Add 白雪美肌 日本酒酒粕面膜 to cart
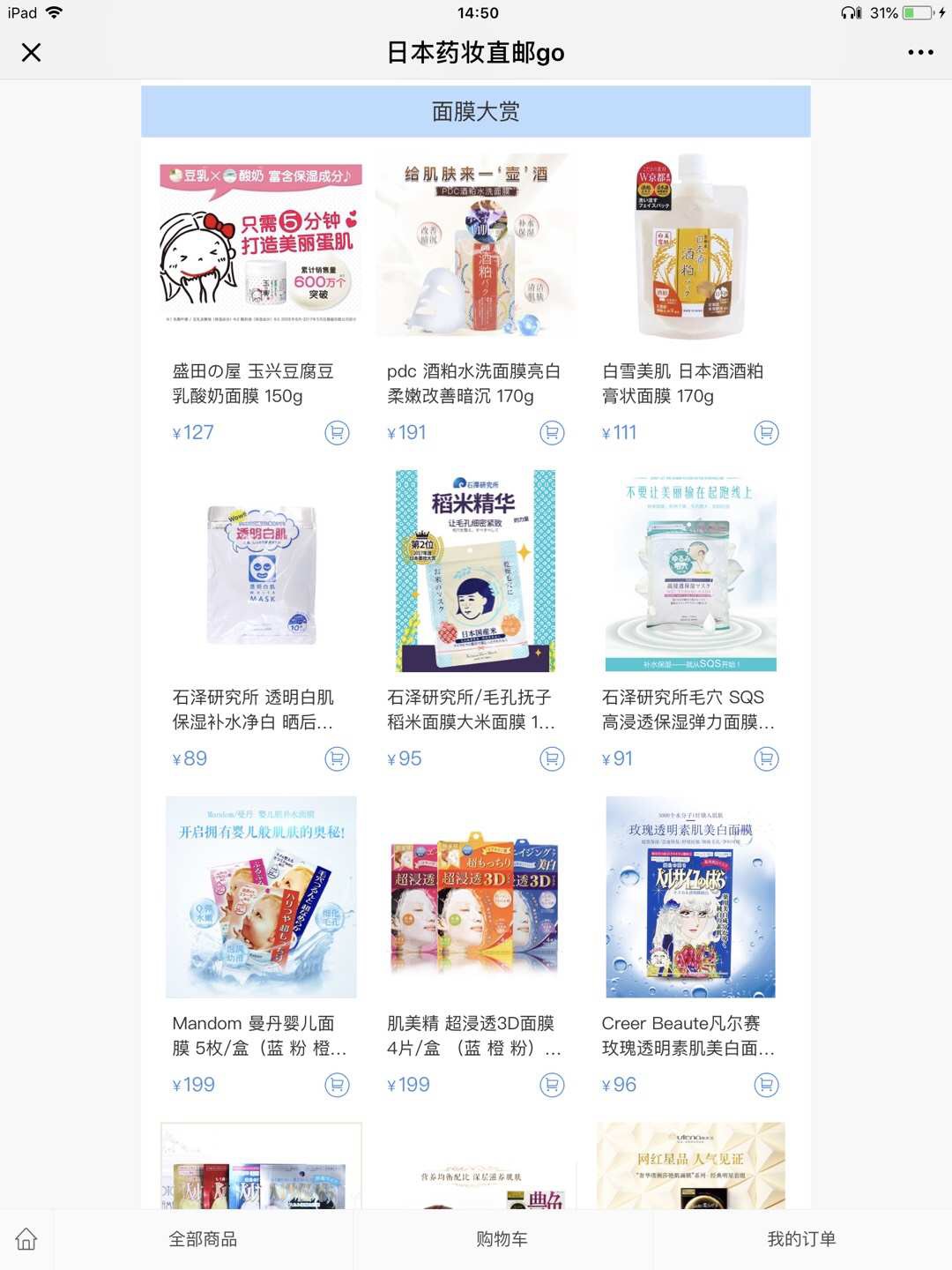 point(766,433)
